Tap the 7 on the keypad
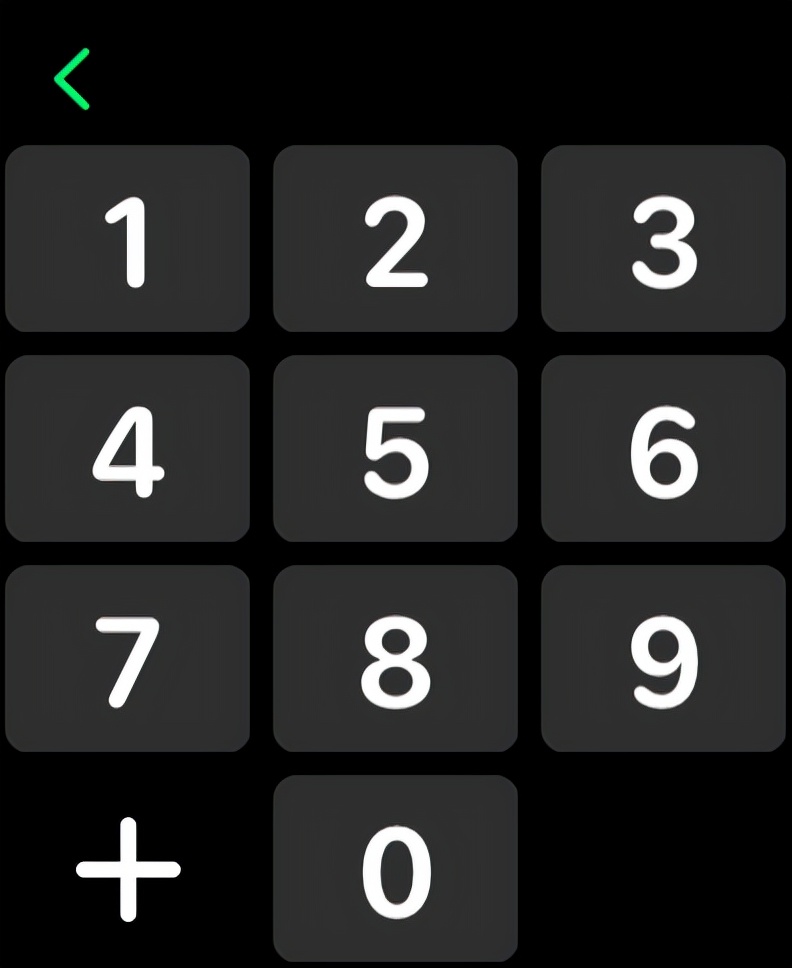Screen dimensions: 792x968 click(127, 657)
